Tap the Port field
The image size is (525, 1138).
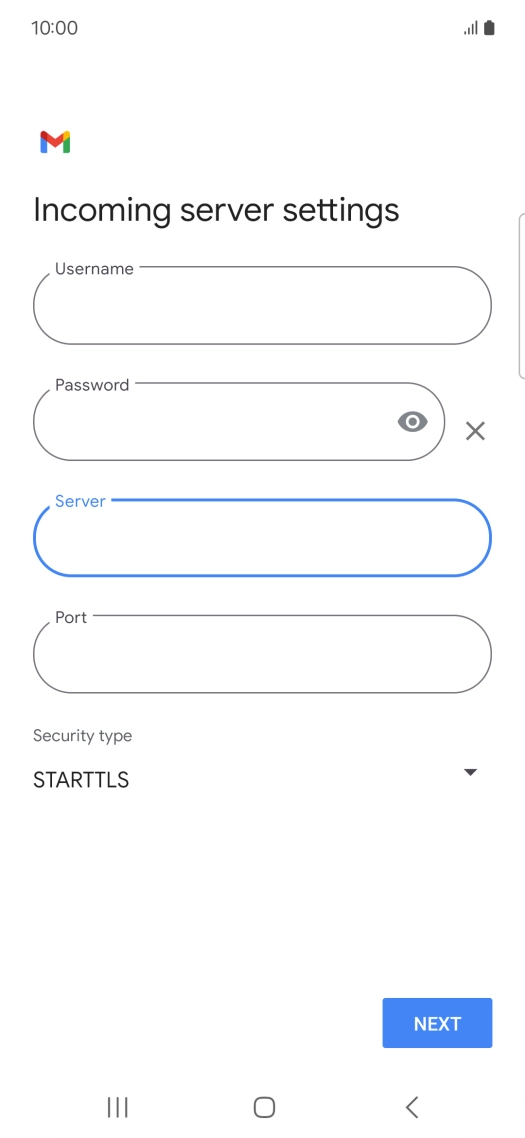click(x=262, y=653)
